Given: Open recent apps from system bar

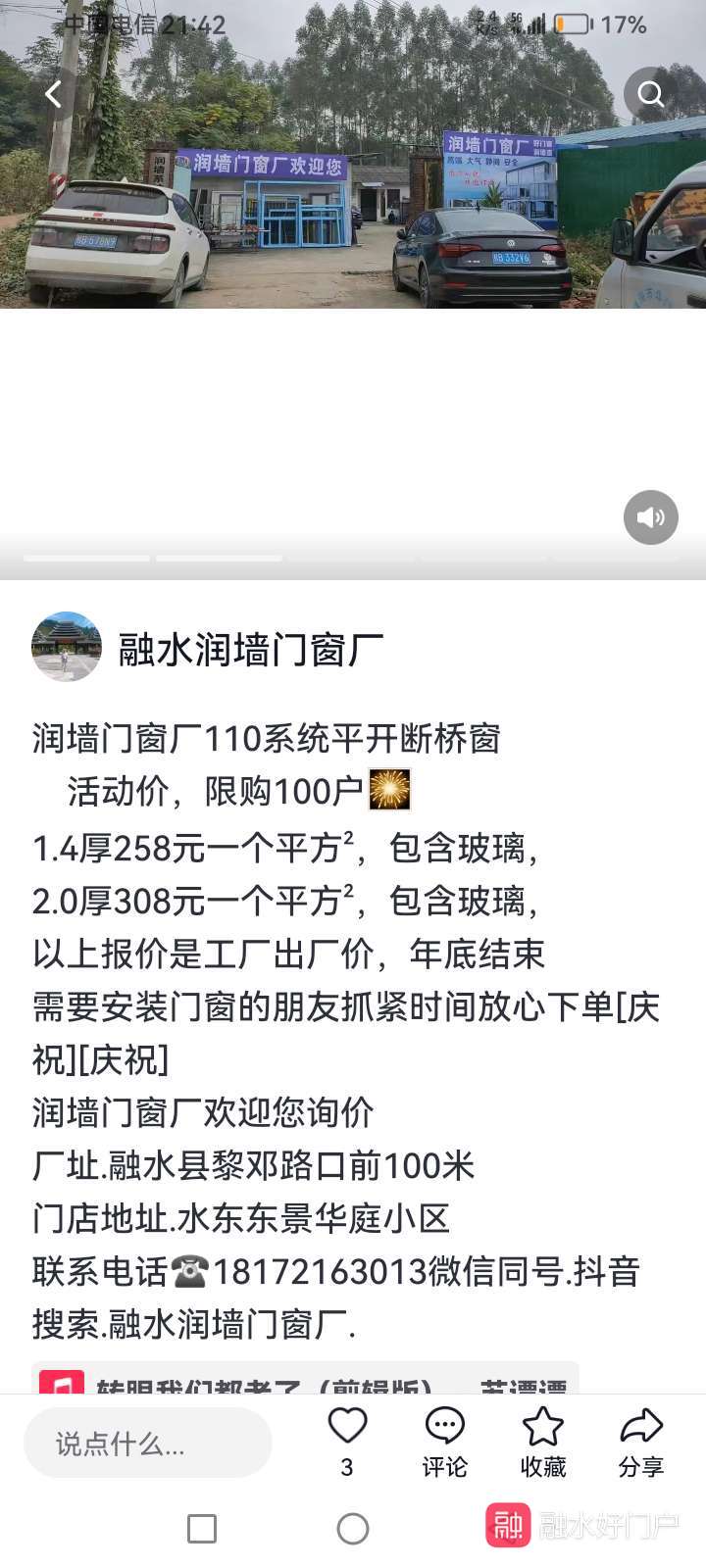Looking at the screenshot, I should [202, 1529].
